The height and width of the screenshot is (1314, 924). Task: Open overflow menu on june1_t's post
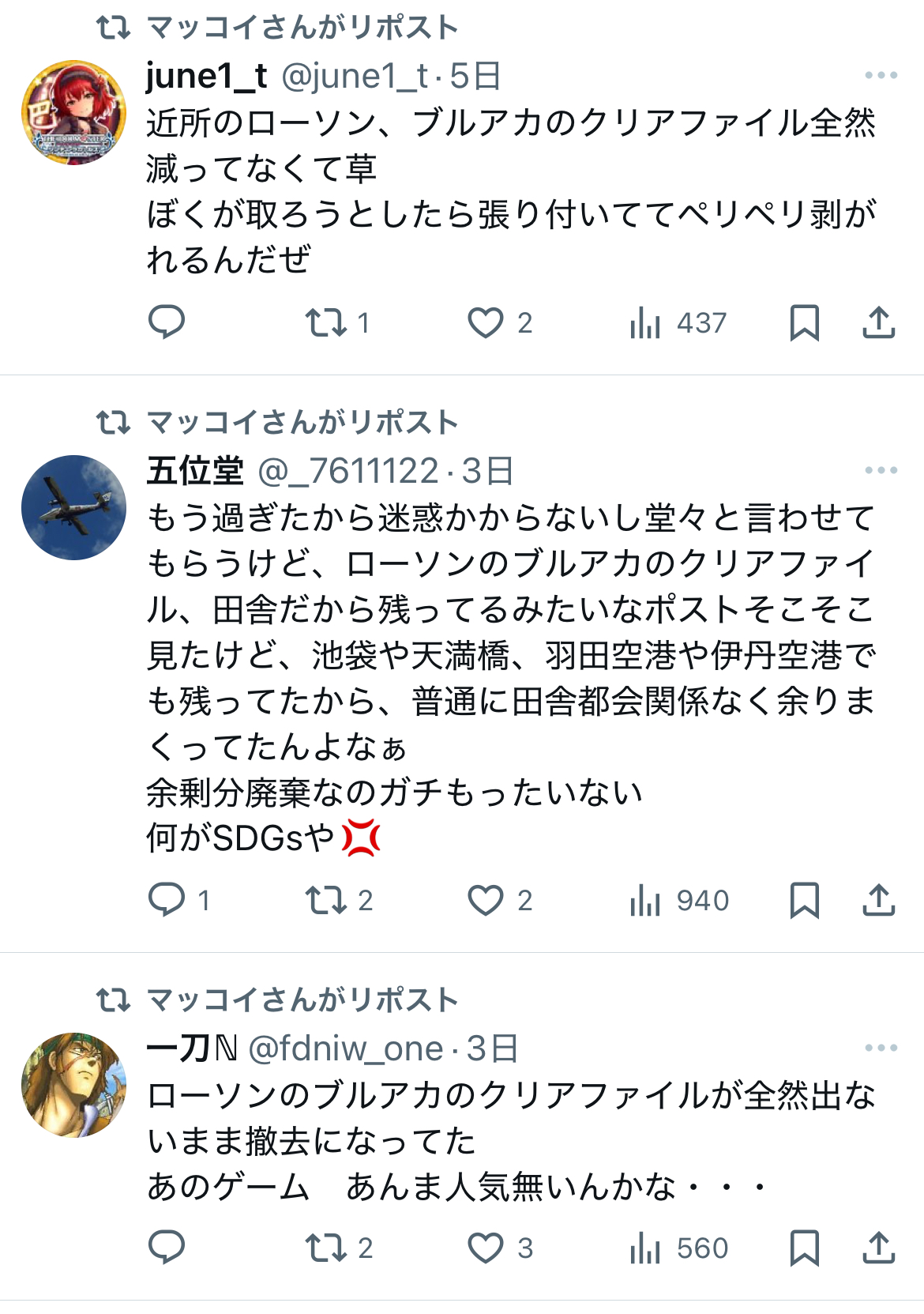tap(881, 76)
